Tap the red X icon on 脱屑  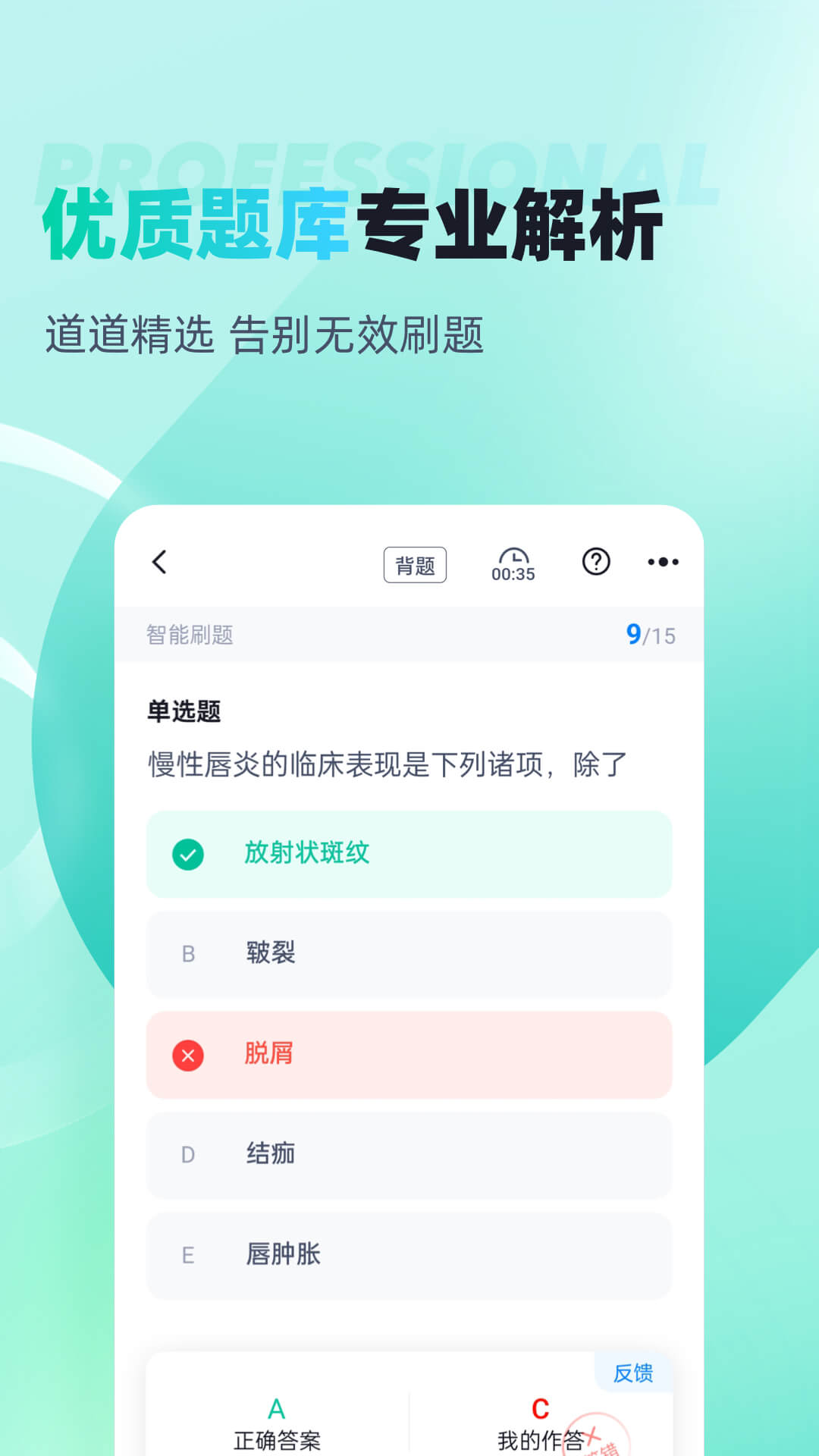click(188, 1054)
